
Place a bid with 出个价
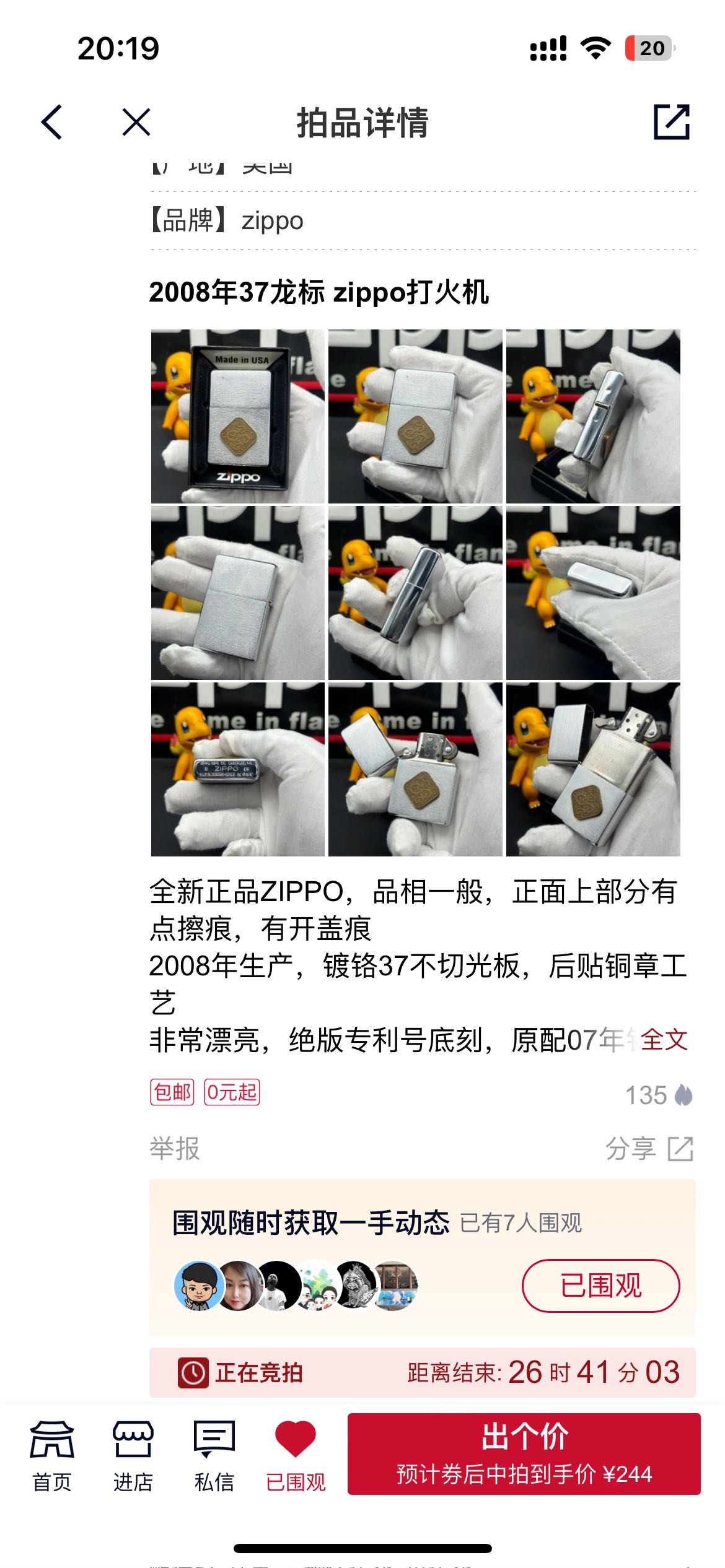click(524, 1453)
